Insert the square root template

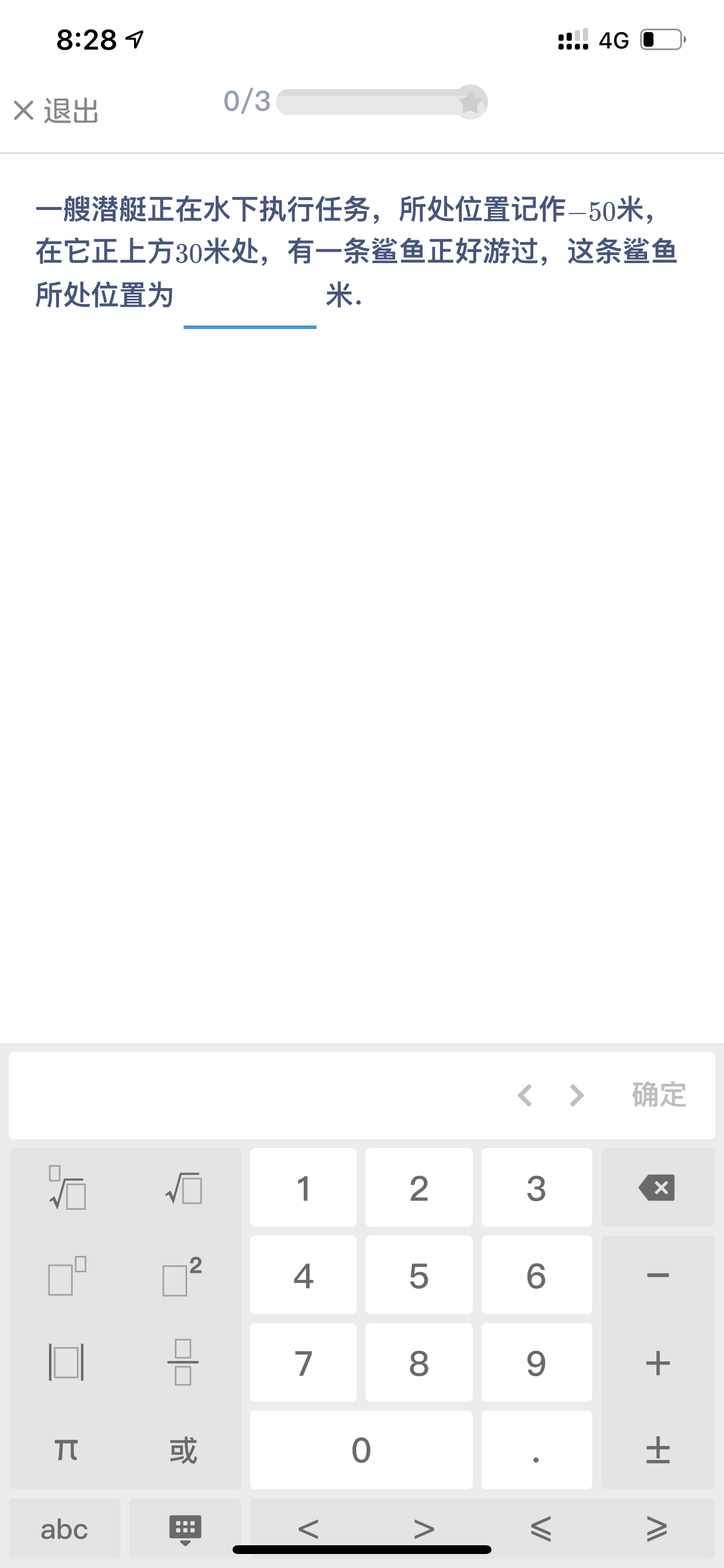click(183, 1188)
